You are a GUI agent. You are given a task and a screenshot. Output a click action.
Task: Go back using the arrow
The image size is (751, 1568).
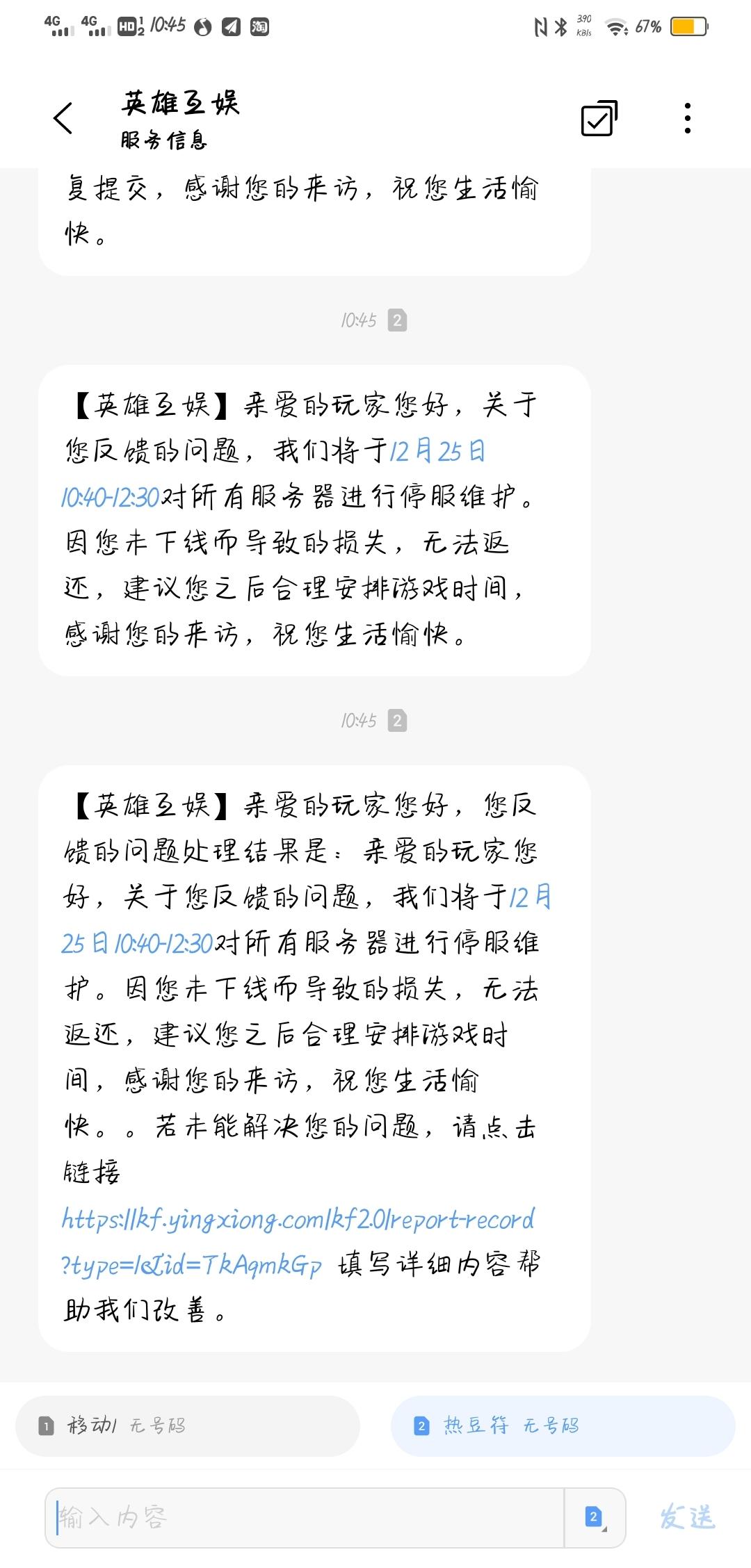coord(63,117)
